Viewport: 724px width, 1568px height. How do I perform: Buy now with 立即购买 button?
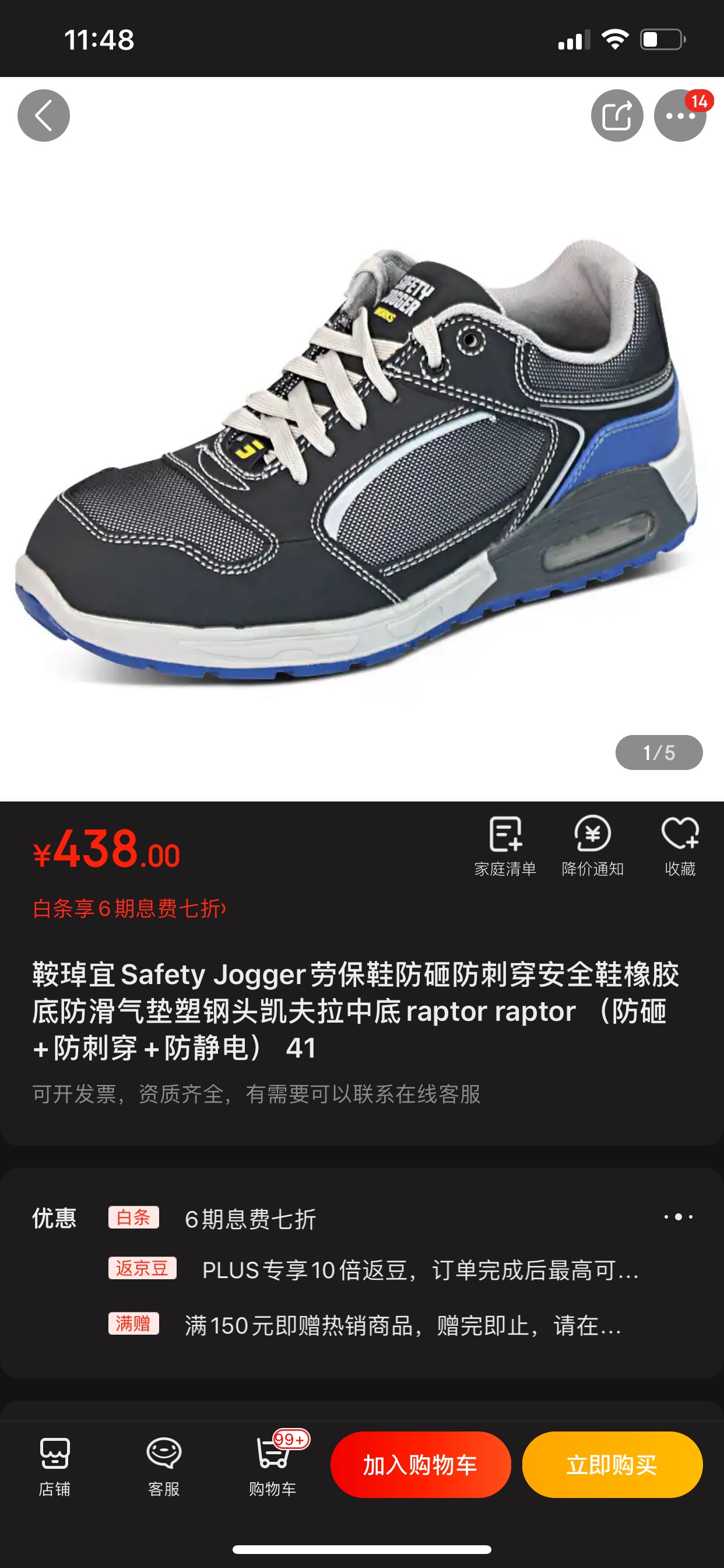point(612,1465)
